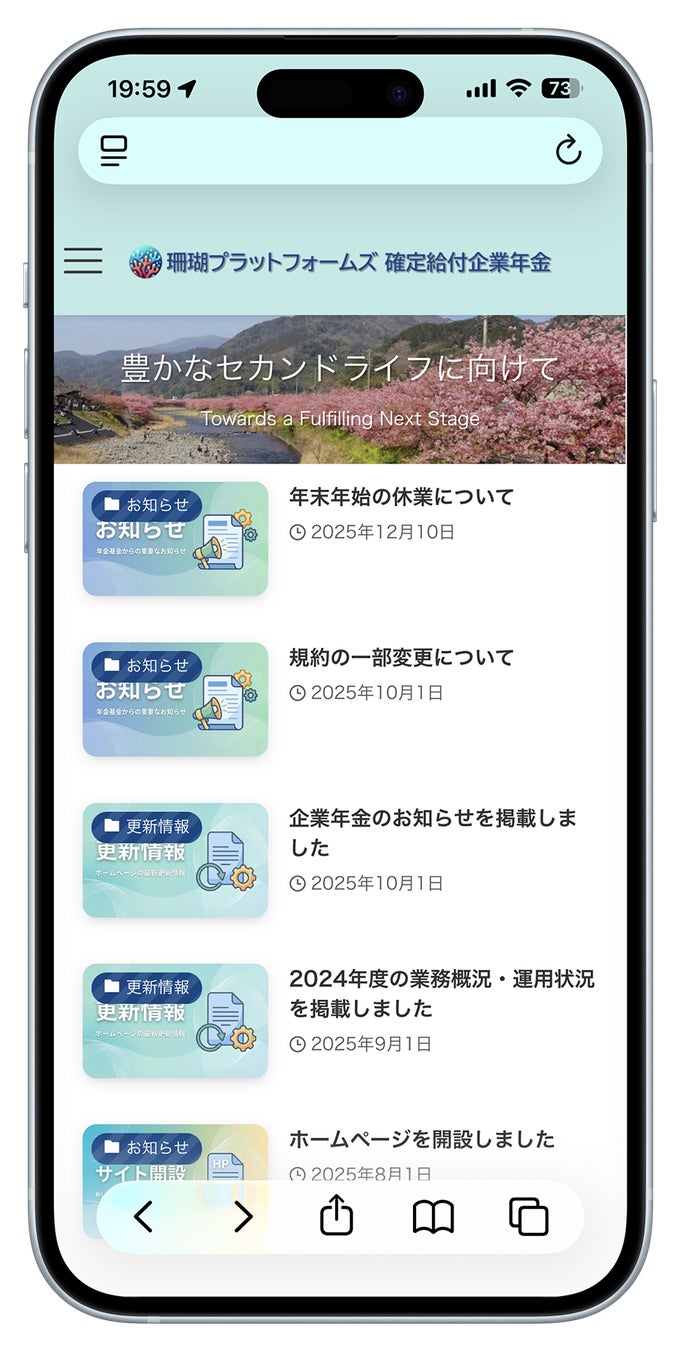The width and height of the screenshot is (680, 1350).
Task: Share this web page
Action: point(337,1216)
